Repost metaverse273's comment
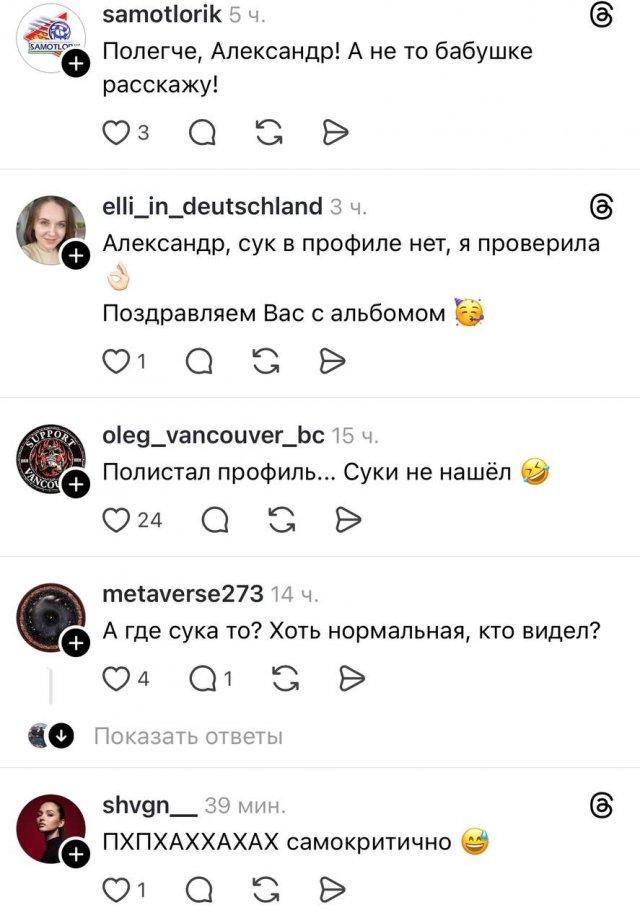 (x=284, y=680)
